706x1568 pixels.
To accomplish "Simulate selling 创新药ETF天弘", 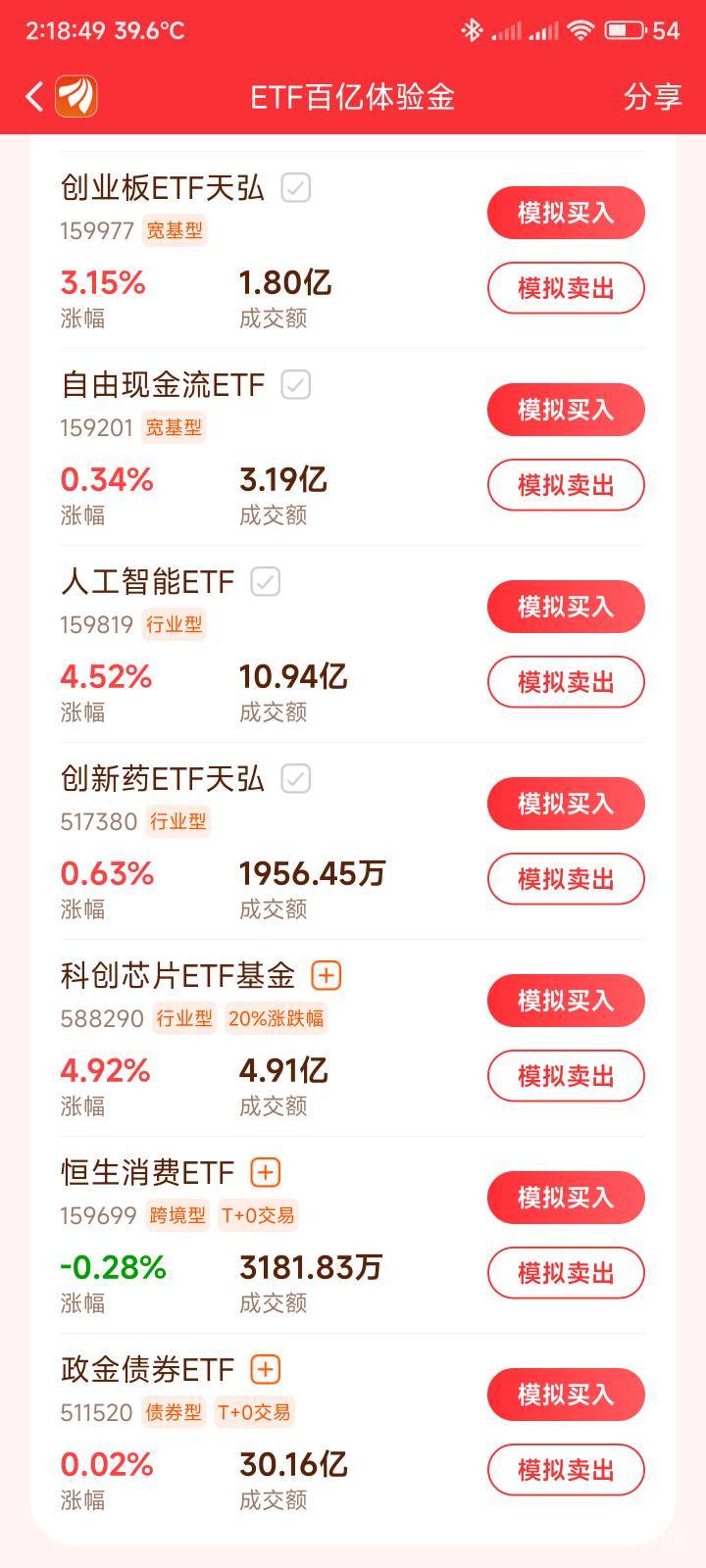I will click(x=566, y=879).
